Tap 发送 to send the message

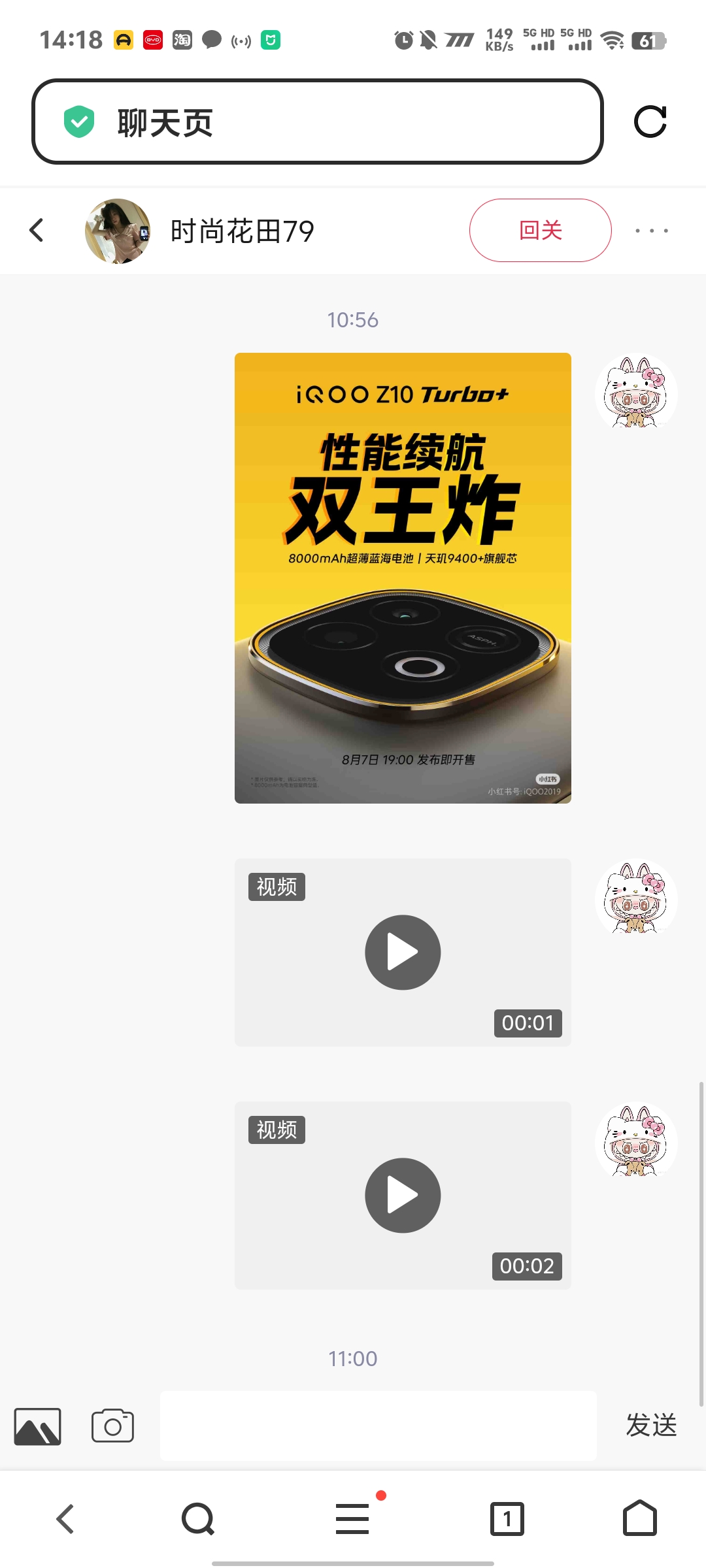tap(651, 1426)
